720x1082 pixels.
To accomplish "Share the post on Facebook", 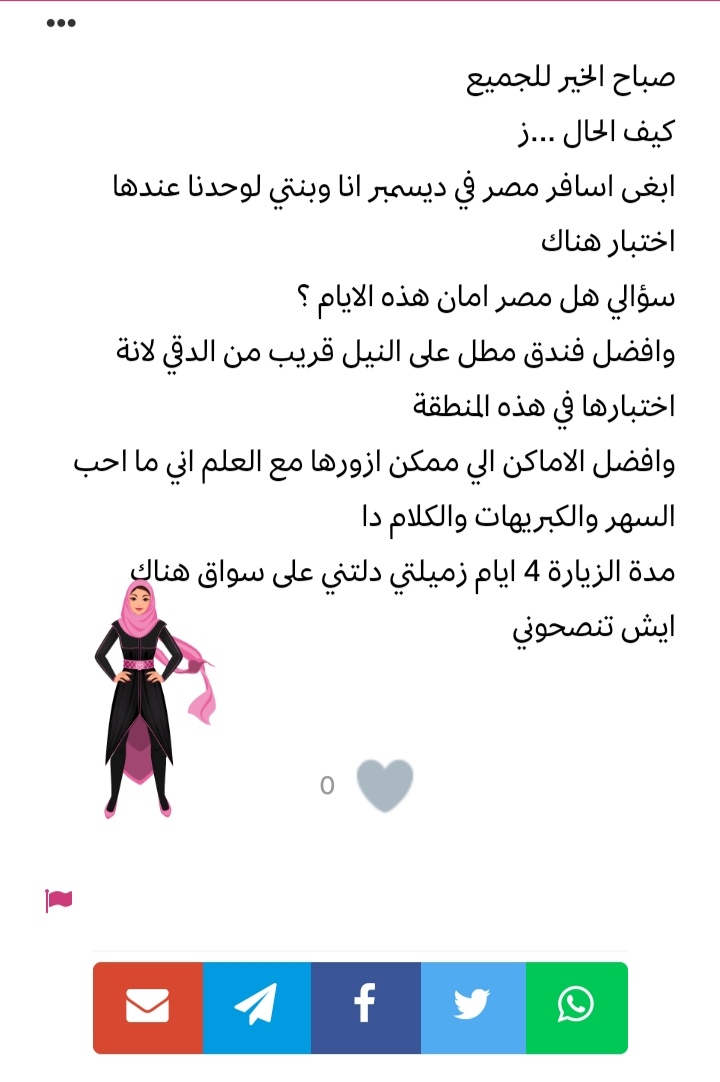I will pos(366,1007).
